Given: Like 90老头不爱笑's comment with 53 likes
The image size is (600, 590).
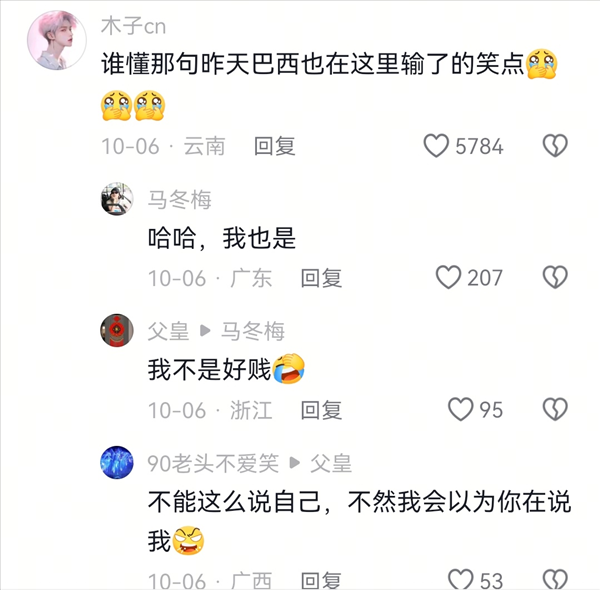Looking at the screenshot, I should tap(459, 580).
